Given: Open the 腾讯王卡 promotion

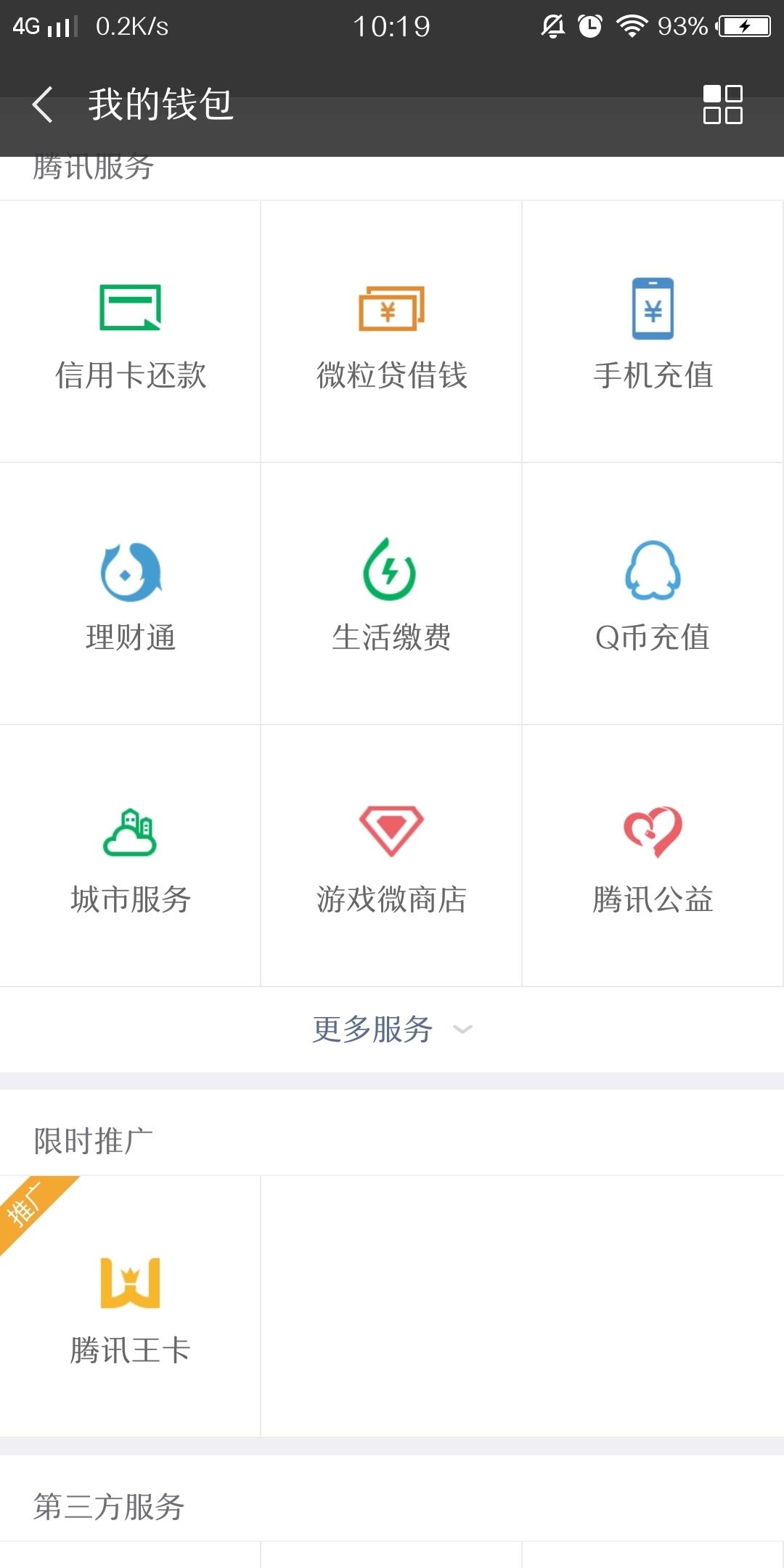Looking at the screenshot, I should click(x=131, y=1307).
